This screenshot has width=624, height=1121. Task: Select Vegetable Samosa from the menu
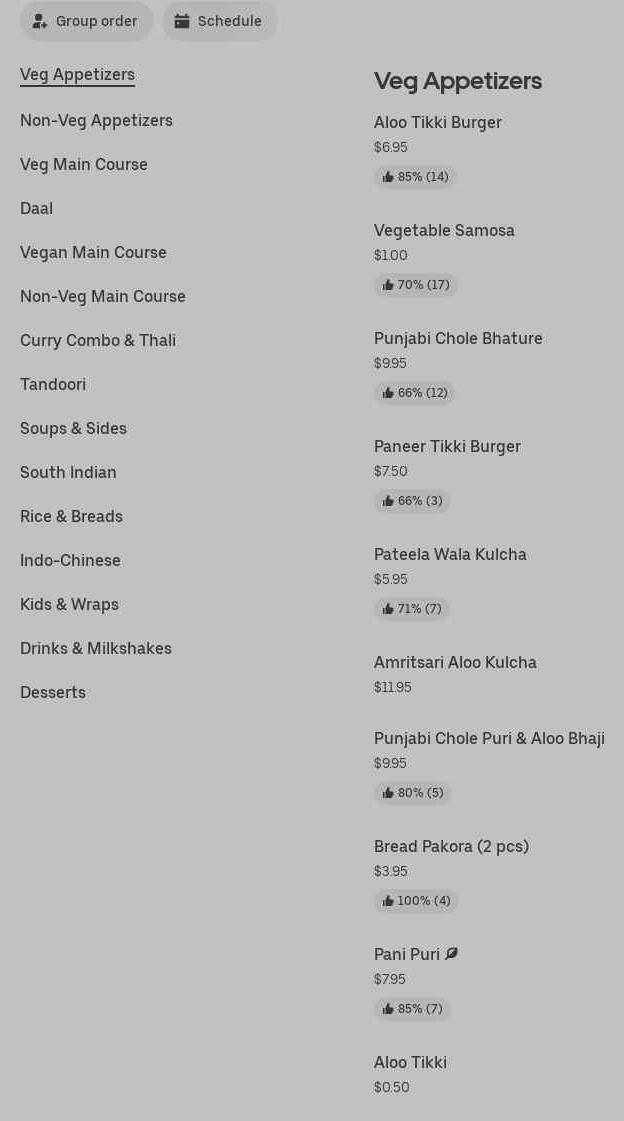pyautogui.click(x=444, y=230)
